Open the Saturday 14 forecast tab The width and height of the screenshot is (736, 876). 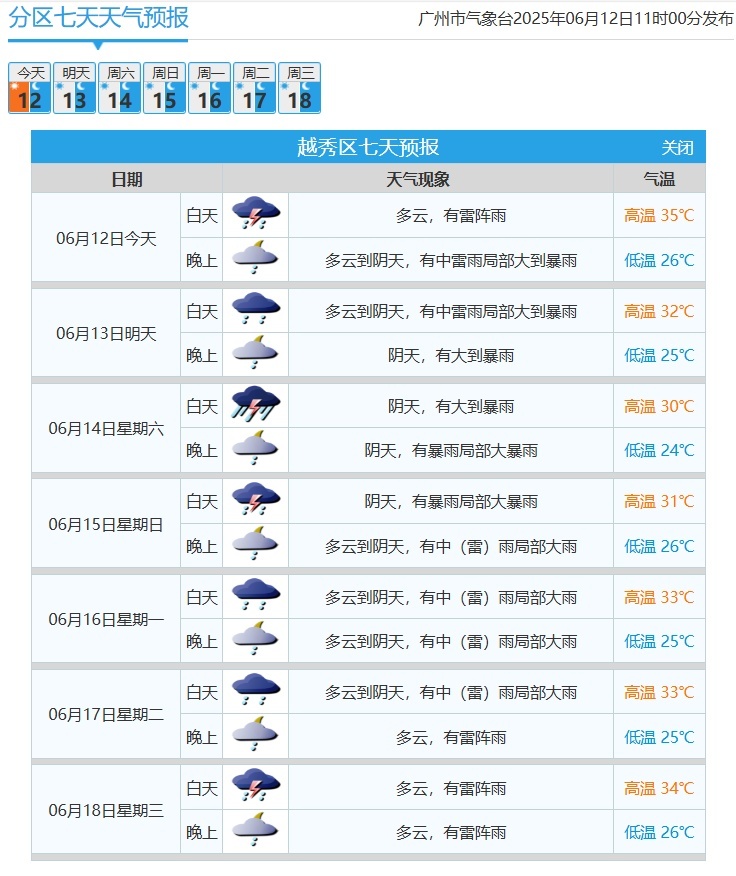[x=120, y=88]
